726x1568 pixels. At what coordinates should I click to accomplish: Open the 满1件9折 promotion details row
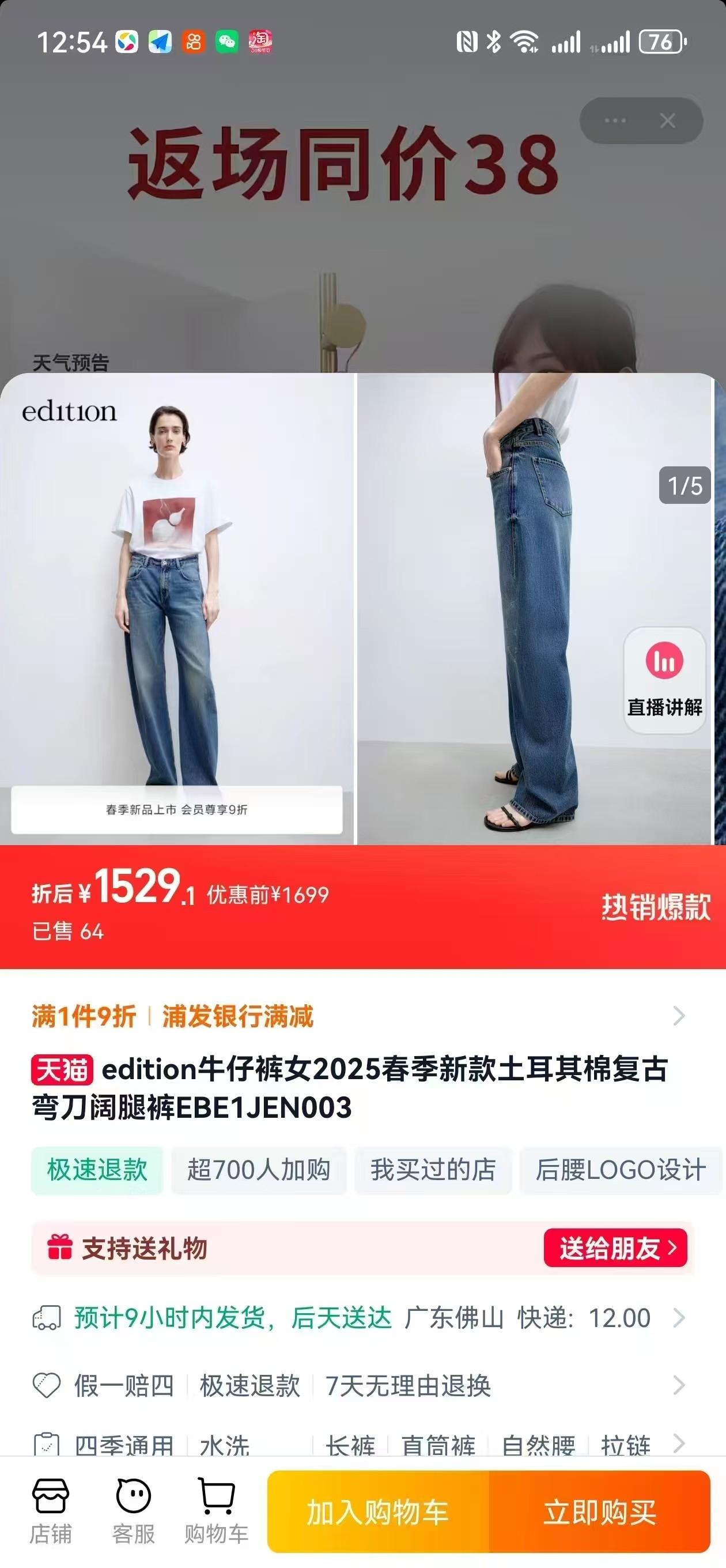pos(359,1016)
